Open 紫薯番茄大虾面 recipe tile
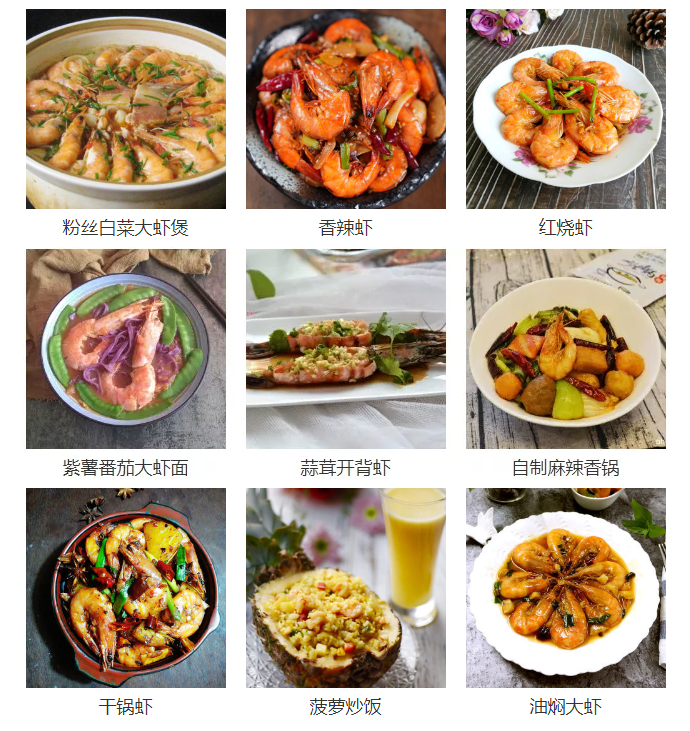This screenshot has width=690, height=731. (126, 349)
